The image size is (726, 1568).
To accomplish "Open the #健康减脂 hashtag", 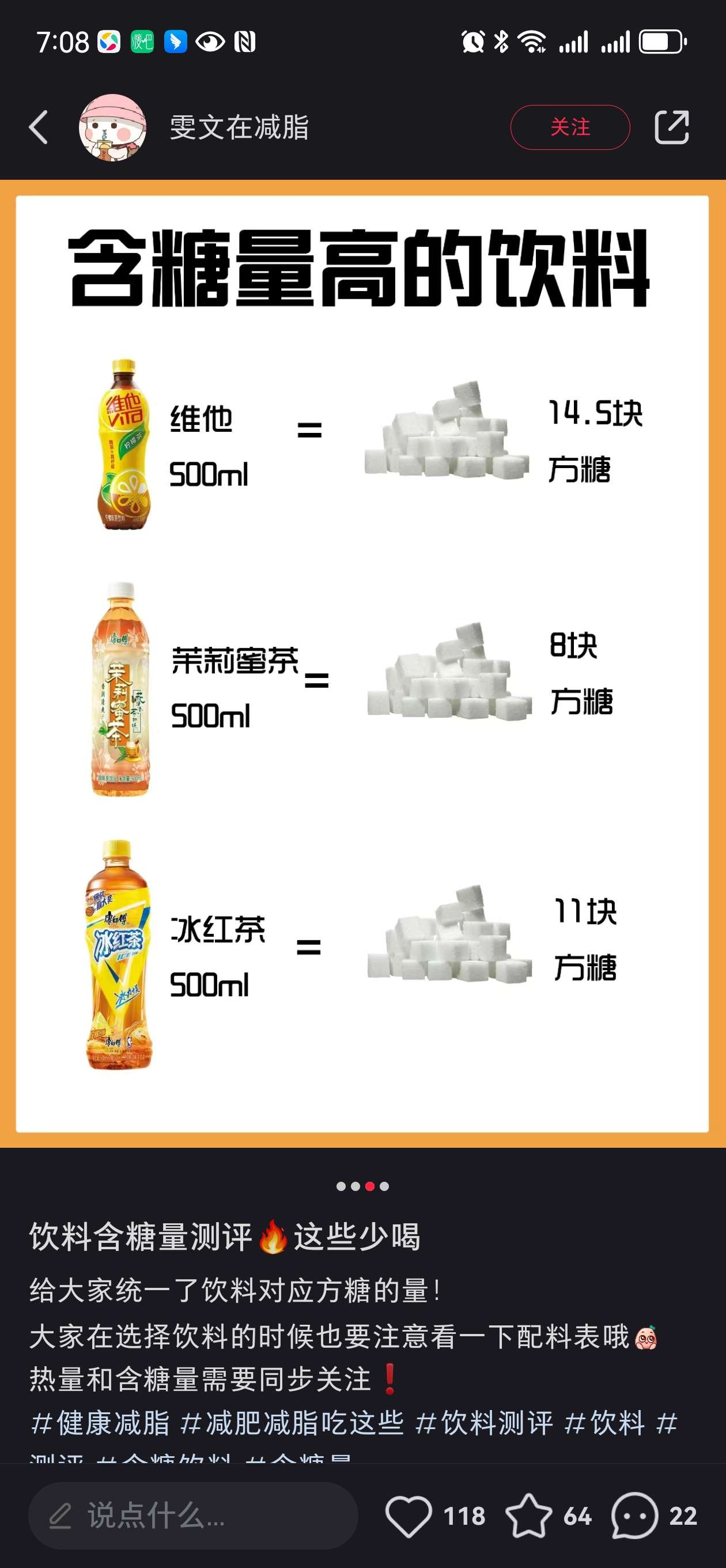I will [100, 1423].
